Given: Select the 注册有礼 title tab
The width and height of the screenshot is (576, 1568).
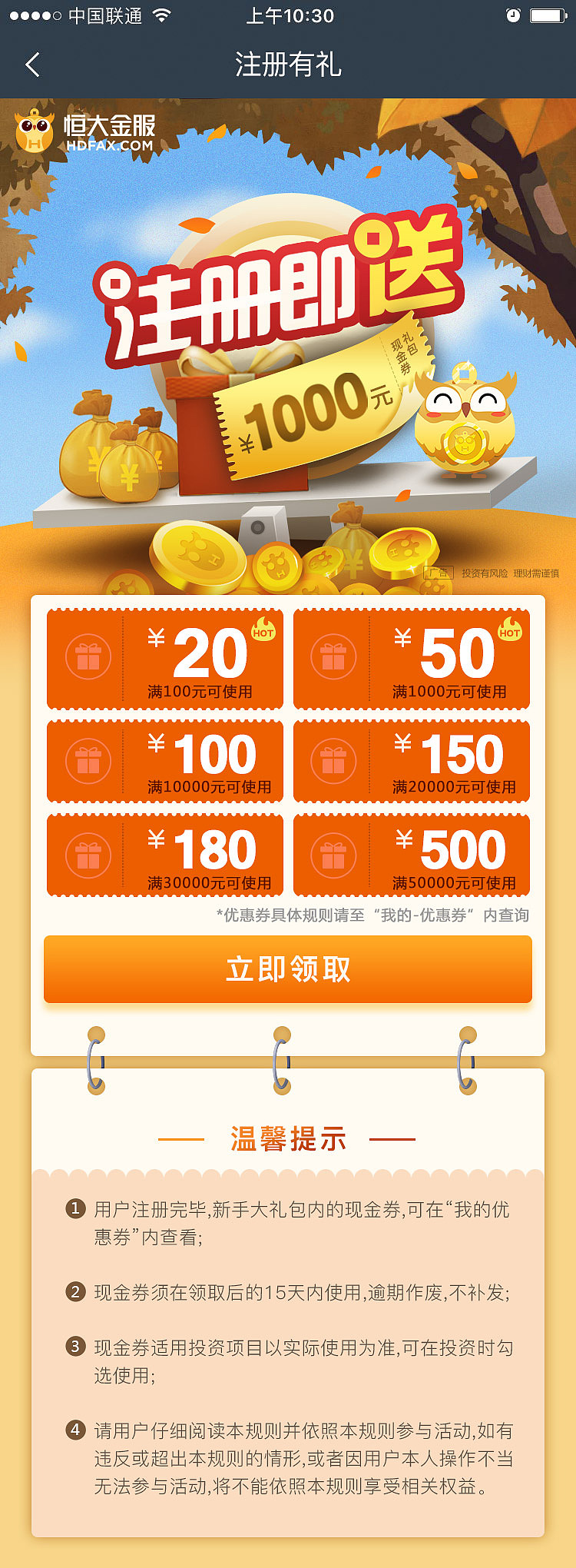Looking at the screenshot, I should coord(288,65).
